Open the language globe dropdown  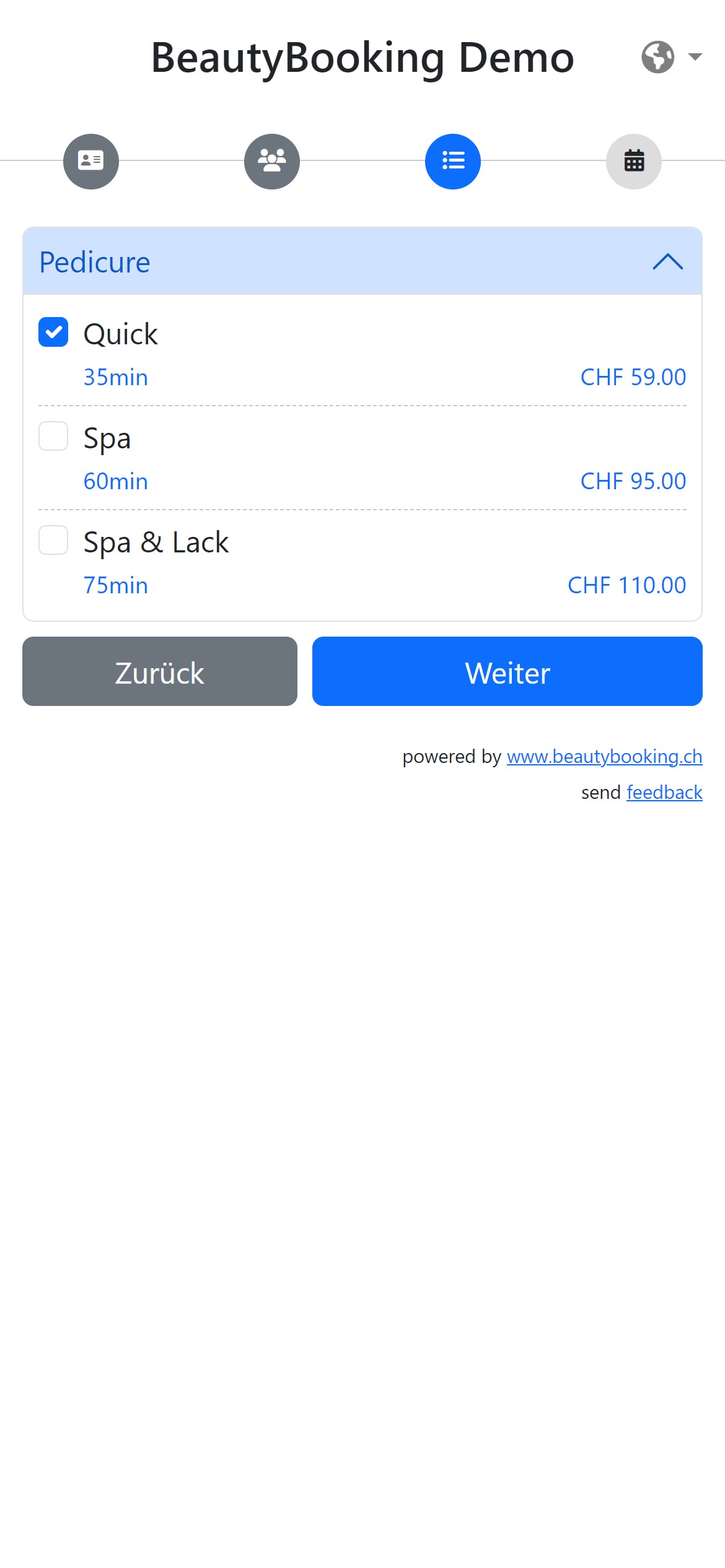coord(671,57)
